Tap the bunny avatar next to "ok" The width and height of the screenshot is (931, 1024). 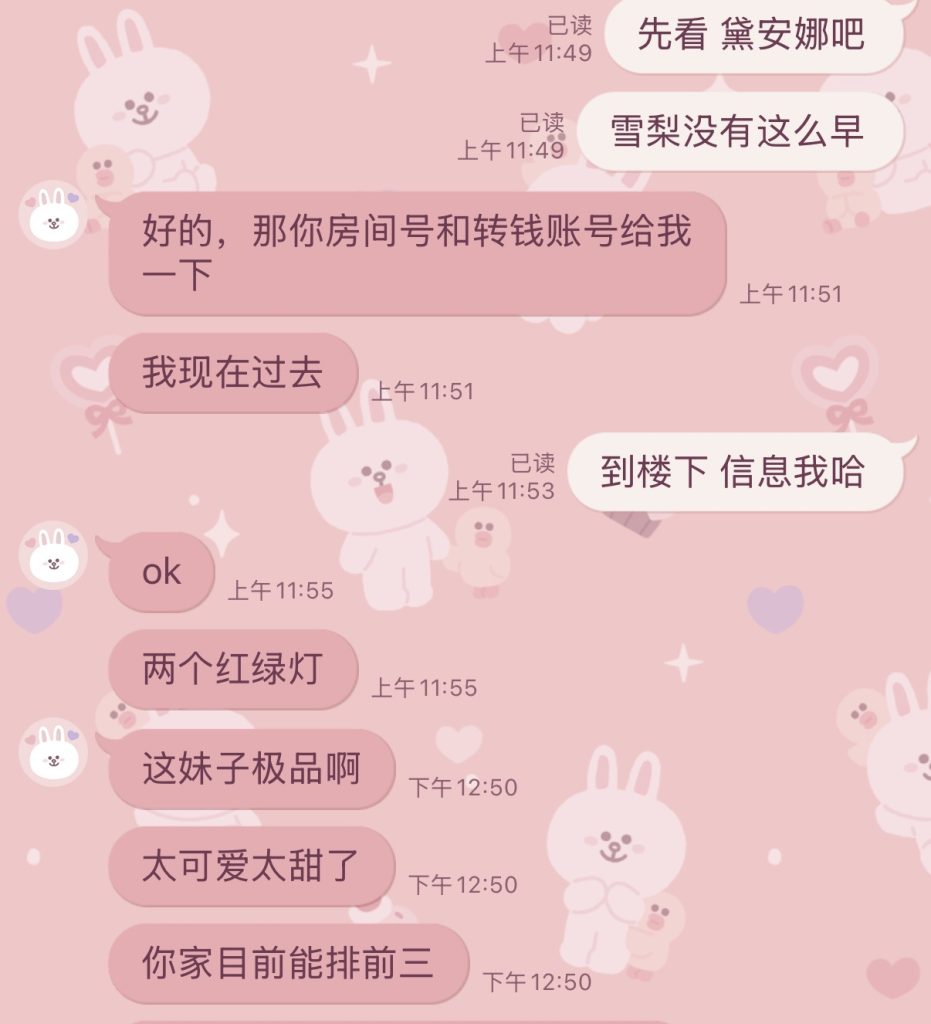(x=54, y=554)
